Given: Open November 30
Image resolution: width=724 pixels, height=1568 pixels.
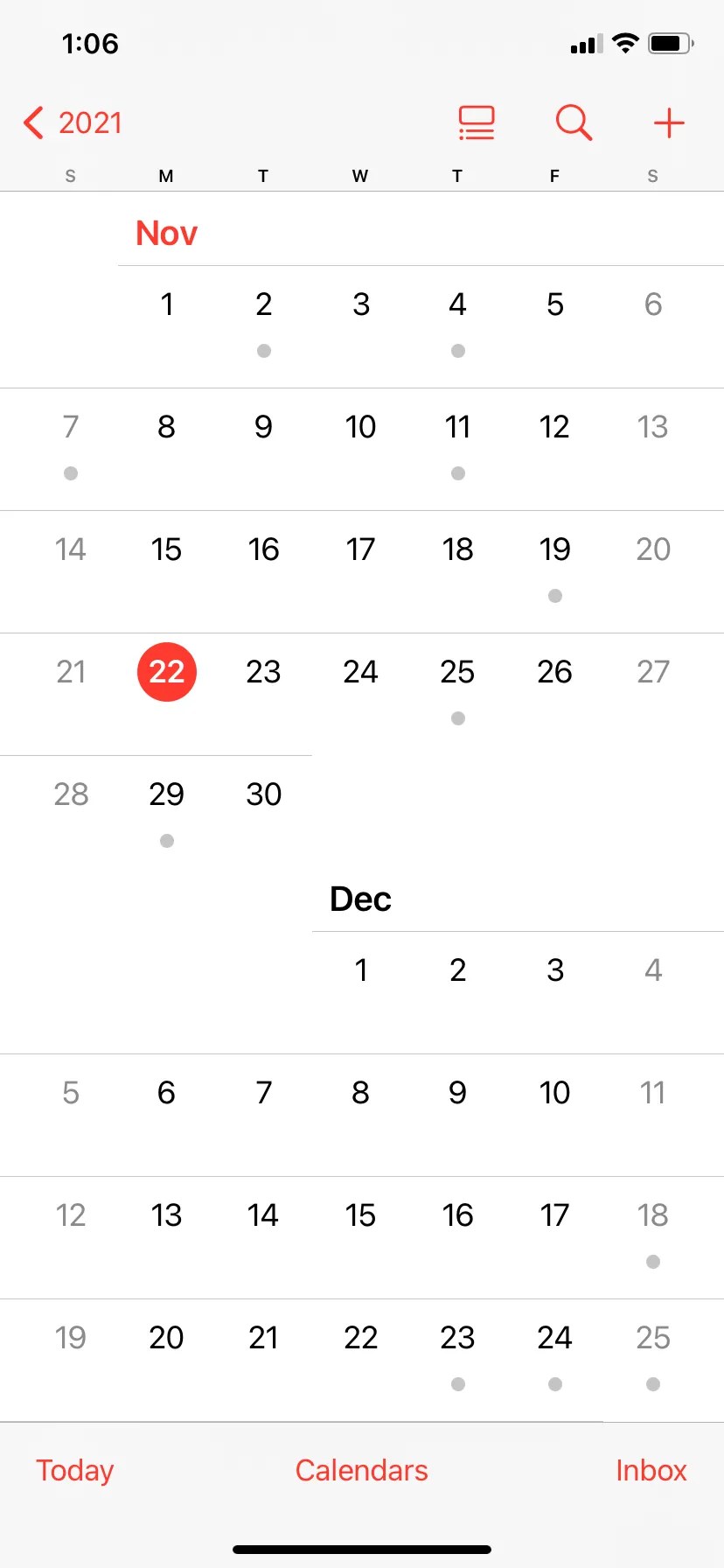Looking at the screenshot, I should [263, 795].
